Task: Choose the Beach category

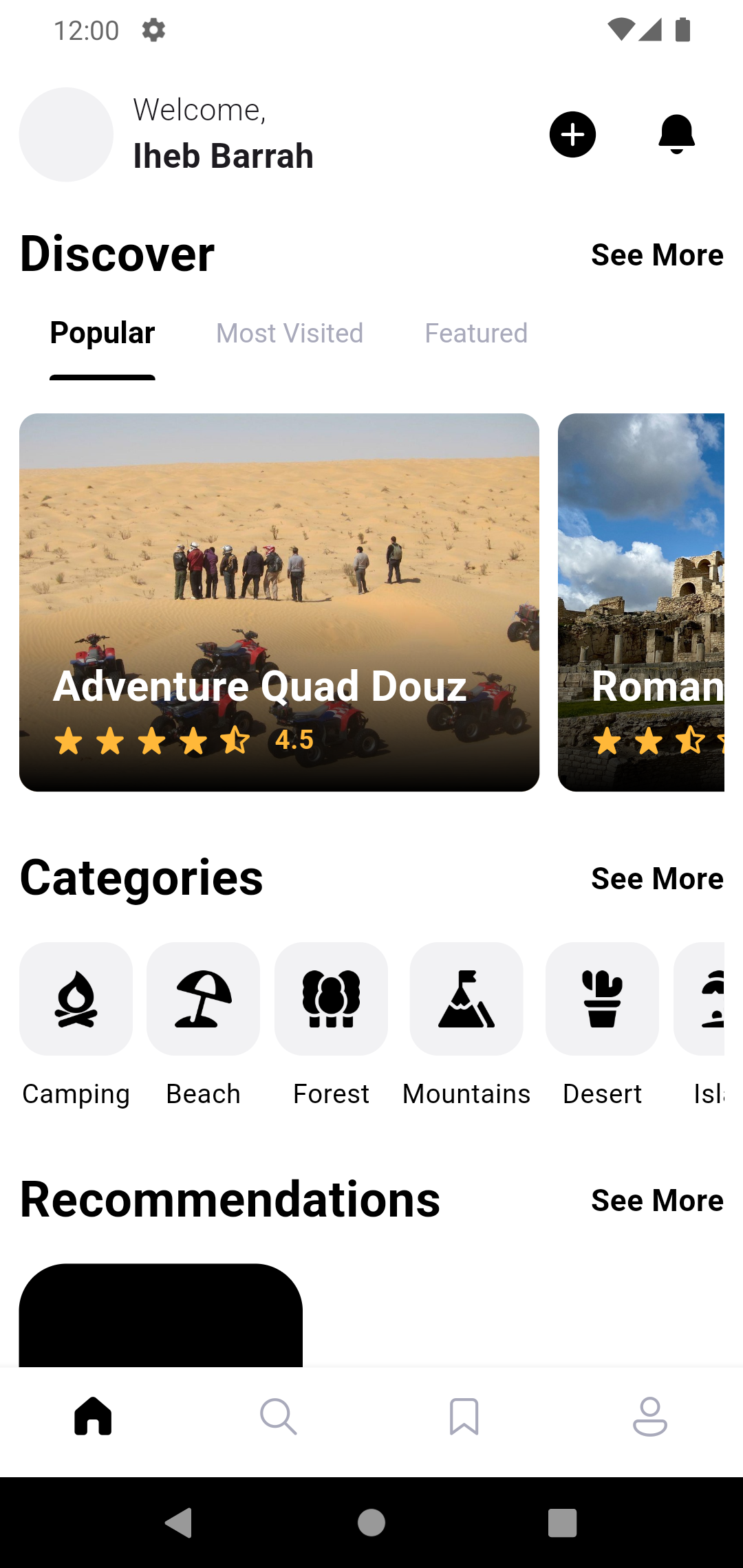Action: (x=203, y=999)
